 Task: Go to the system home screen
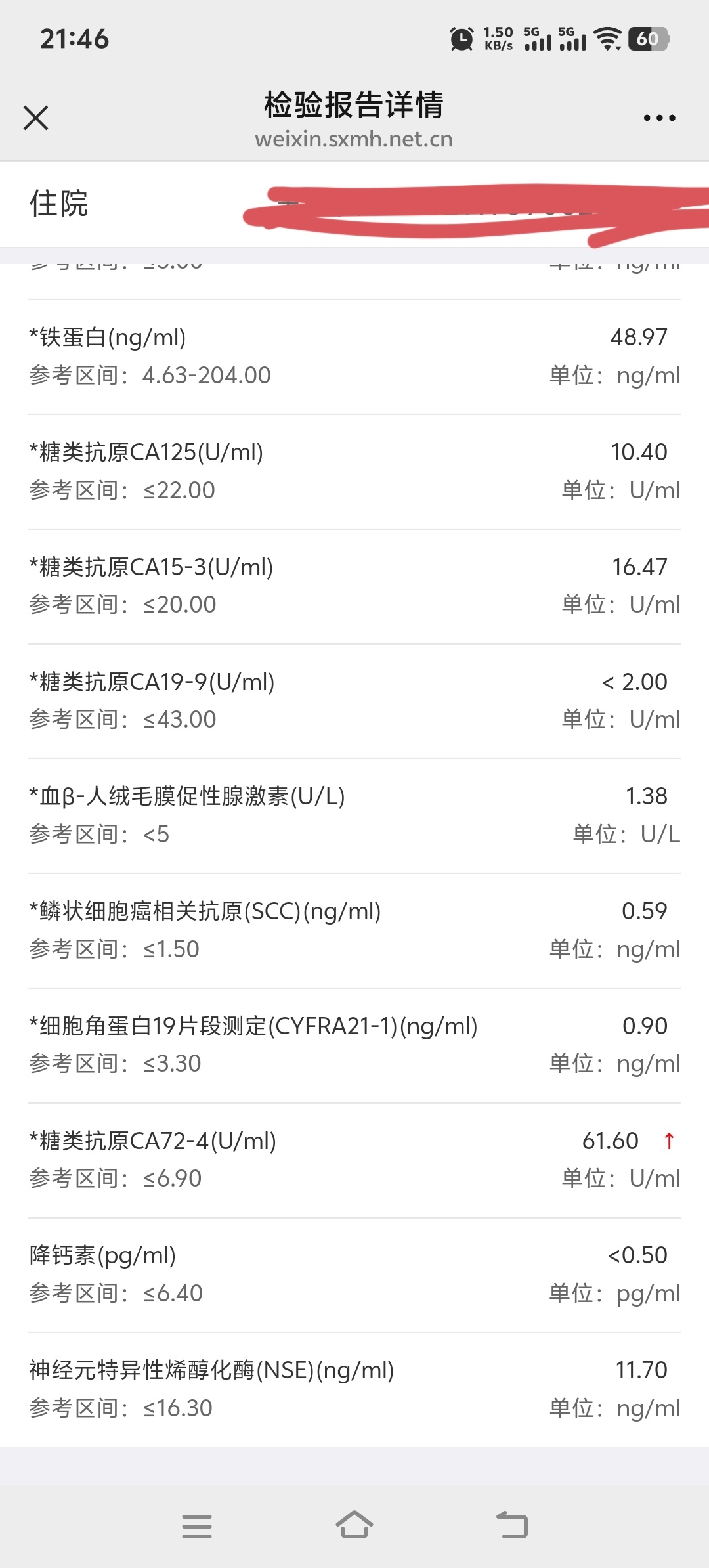(x=354, y=1525)
